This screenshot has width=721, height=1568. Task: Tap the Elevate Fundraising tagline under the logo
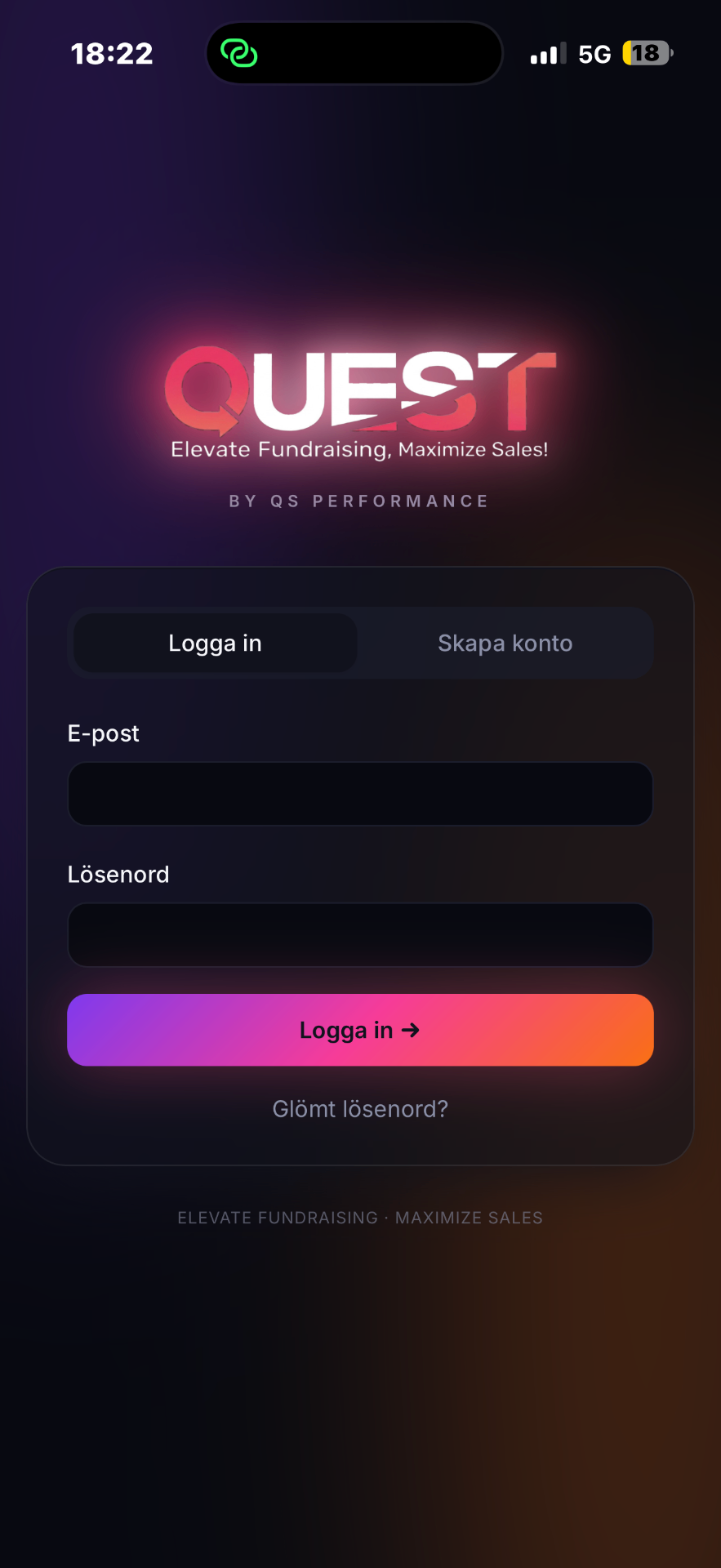359,448
